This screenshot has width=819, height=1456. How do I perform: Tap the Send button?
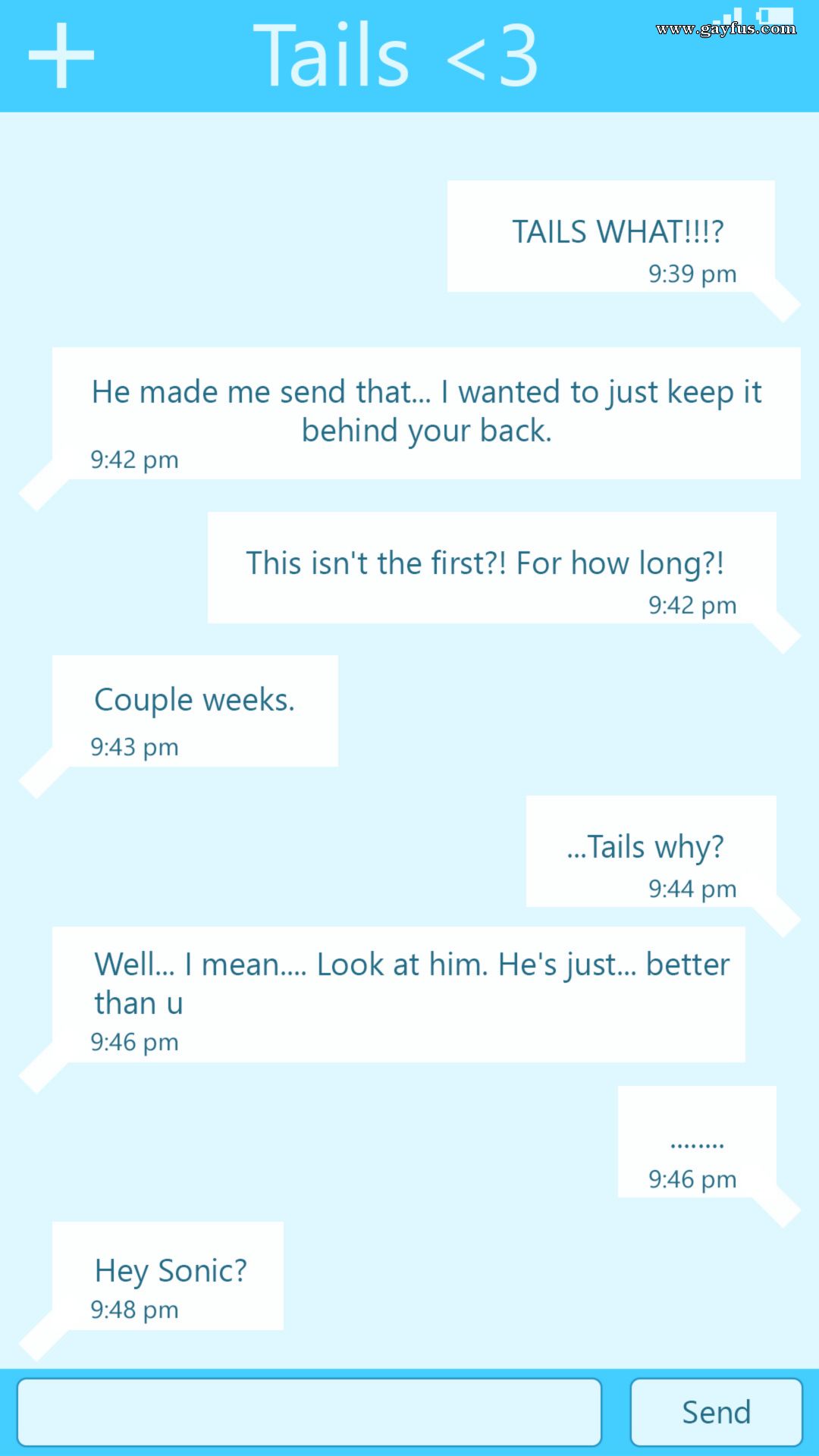pos(716,1412)
